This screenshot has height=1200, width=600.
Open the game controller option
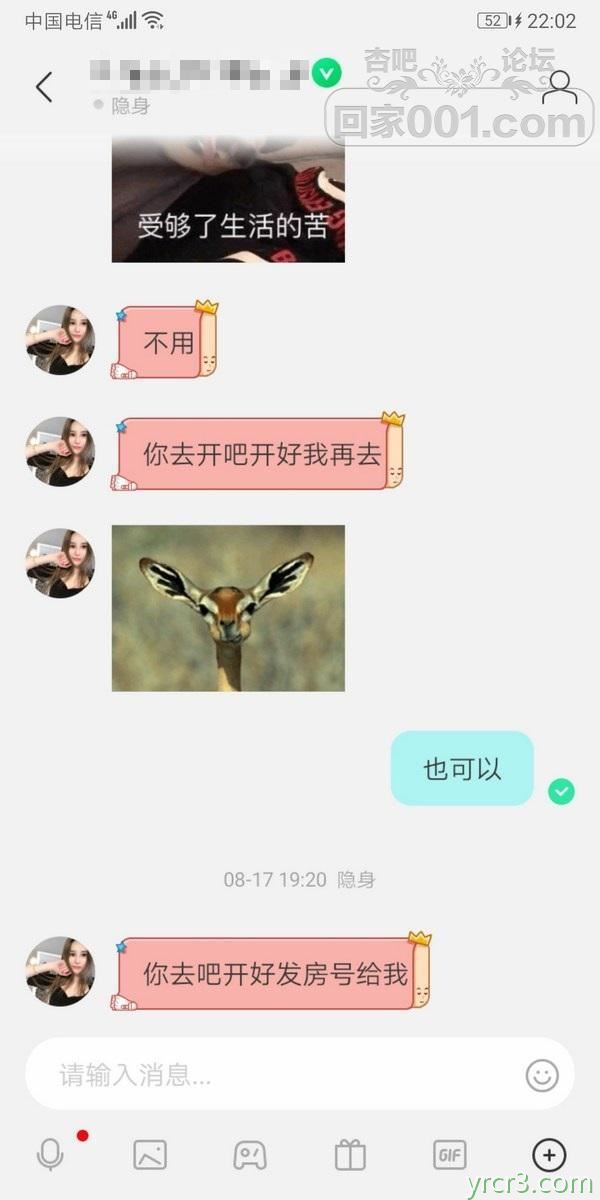(x=250, y=1156)
